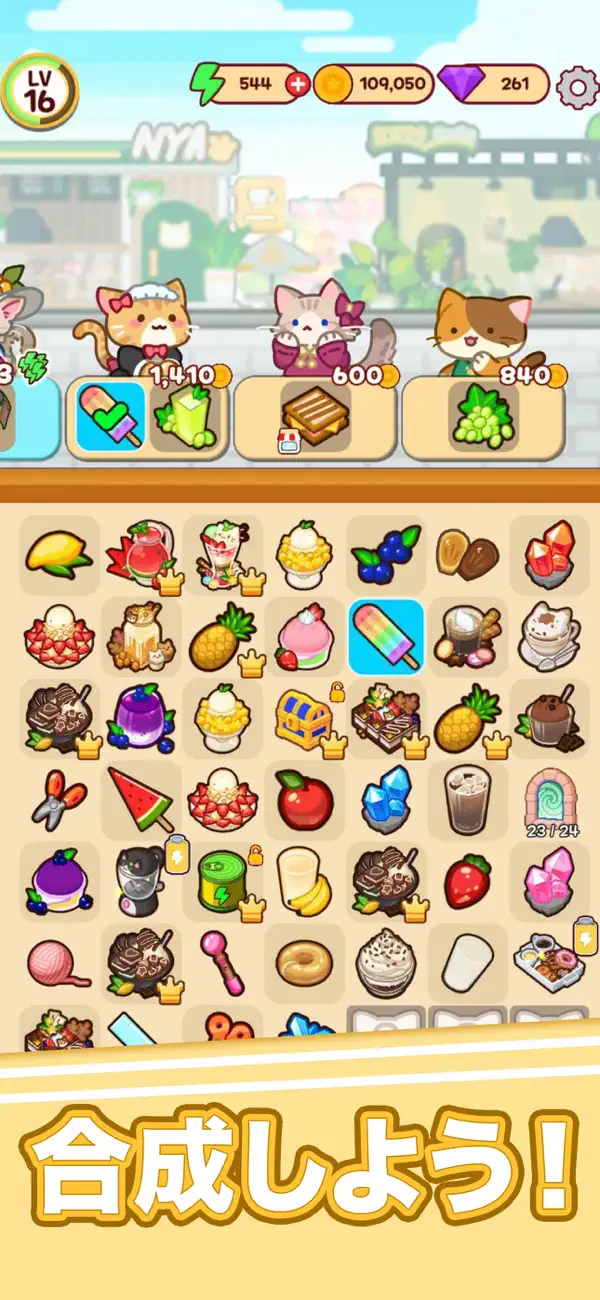Tap the iced coffee glass
The image size is (600, 1300).
pos(467,799)
